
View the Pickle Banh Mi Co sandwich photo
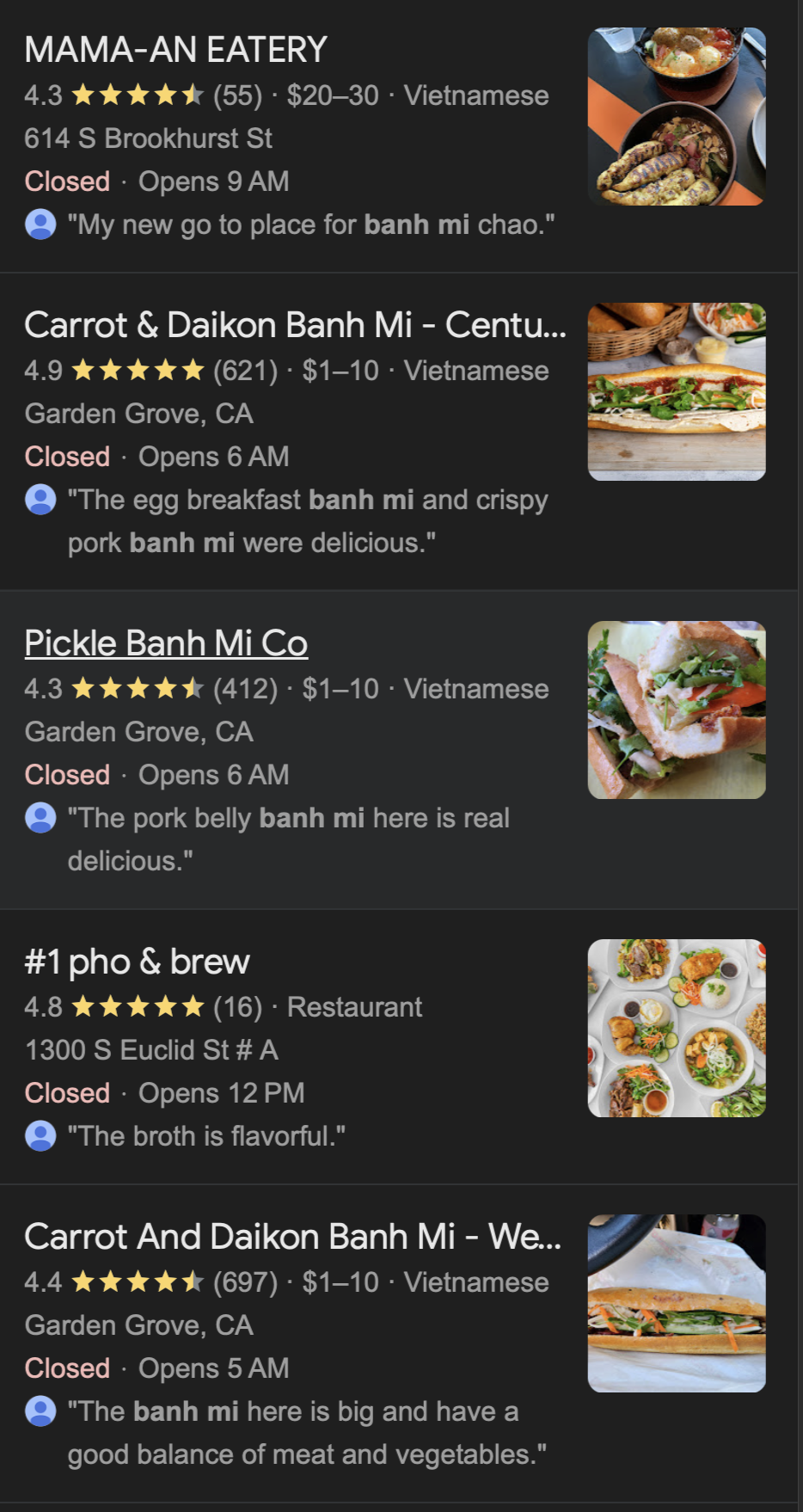677,710
